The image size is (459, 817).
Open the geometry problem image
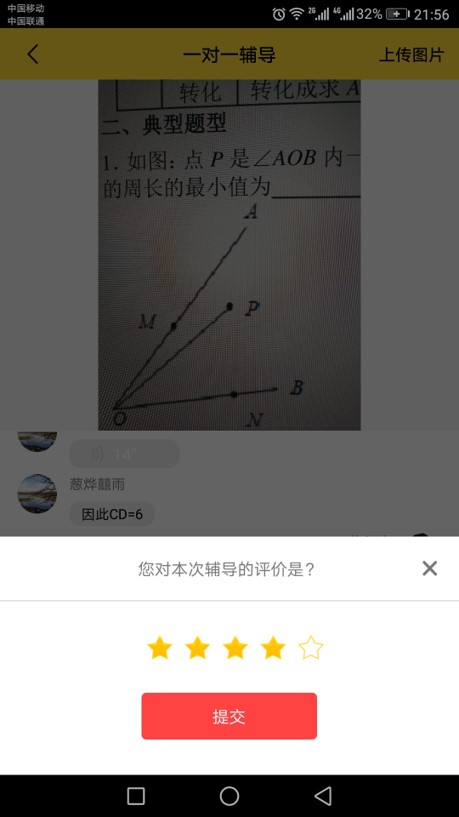point(229,255)
